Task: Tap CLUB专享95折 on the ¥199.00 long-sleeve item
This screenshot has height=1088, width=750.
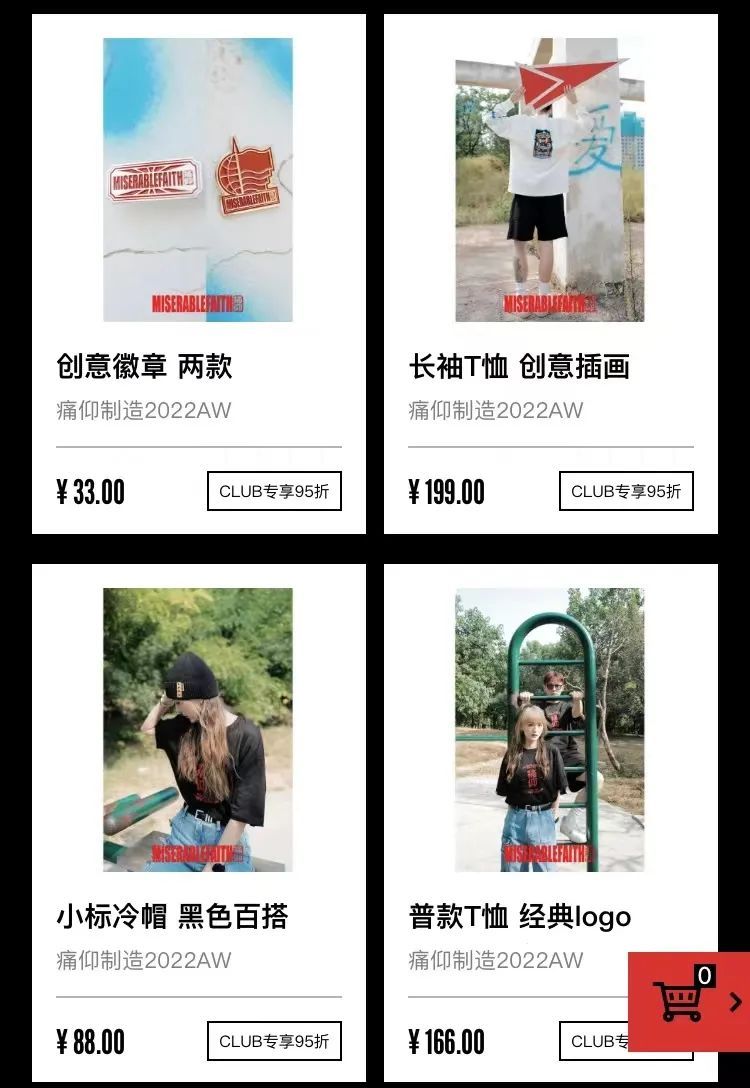Action: pyautogui.click(x=626, y=491)
